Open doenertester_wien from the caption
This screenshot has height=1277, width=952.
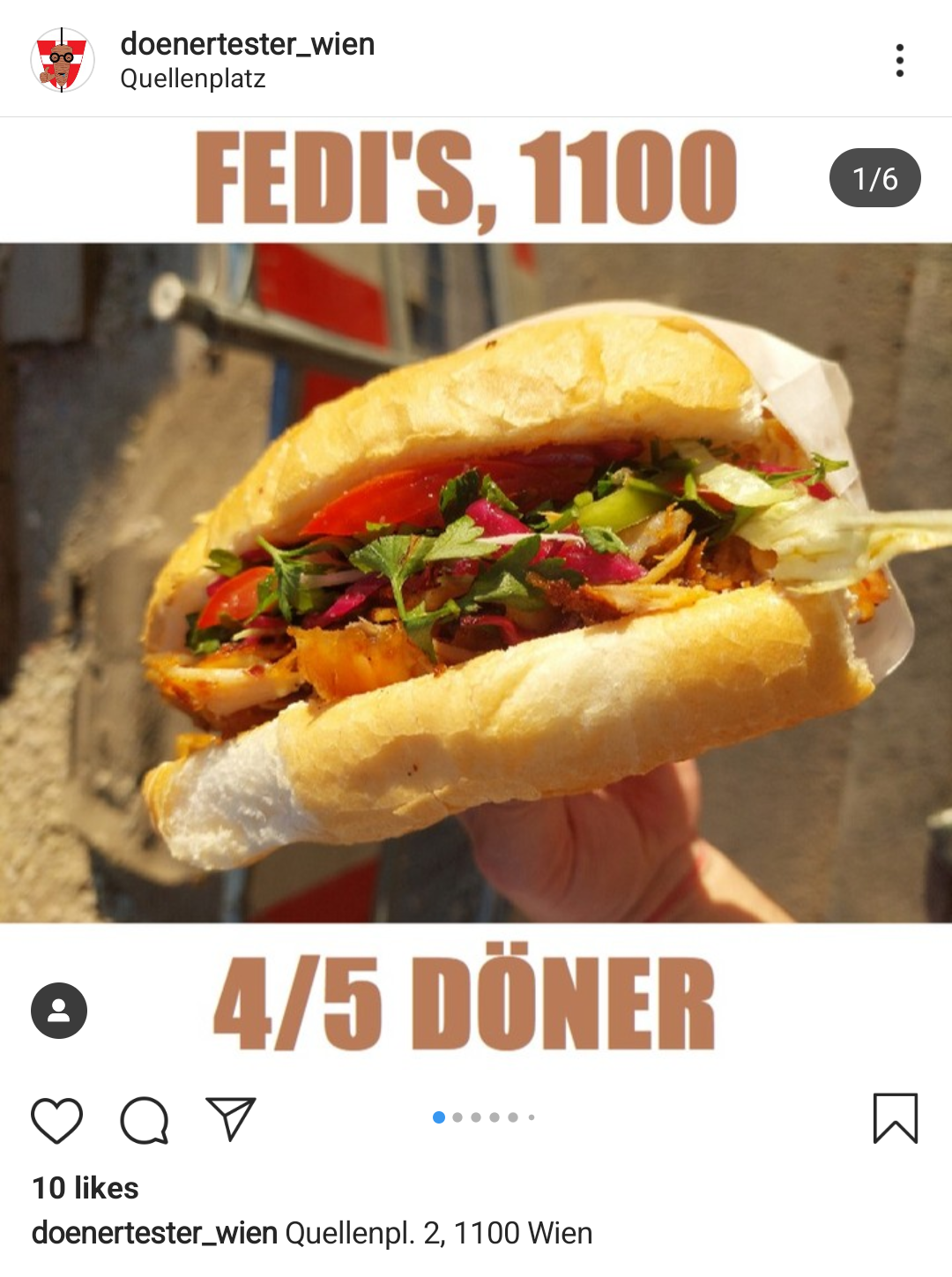coord(154,1233)
